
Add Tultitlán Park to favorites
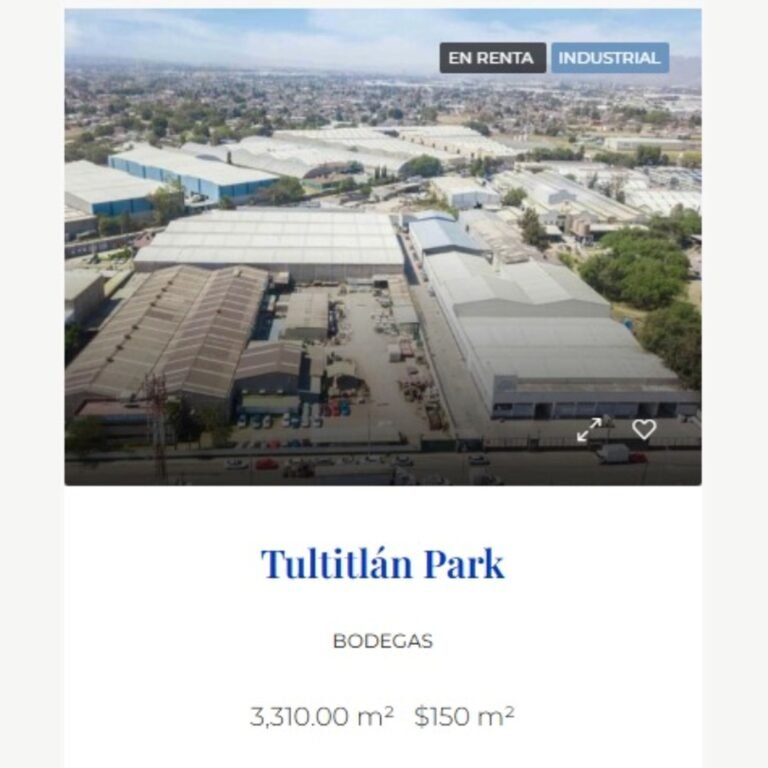tap(644, 430)
